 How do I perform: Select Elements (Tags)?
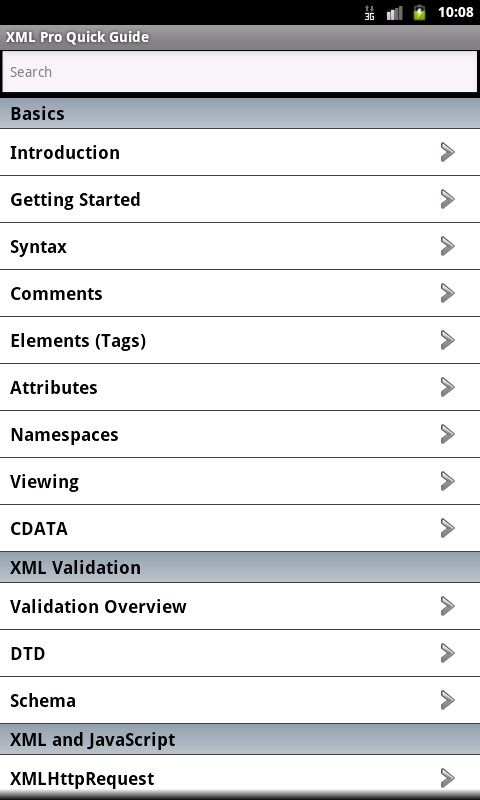coord(240,340)
